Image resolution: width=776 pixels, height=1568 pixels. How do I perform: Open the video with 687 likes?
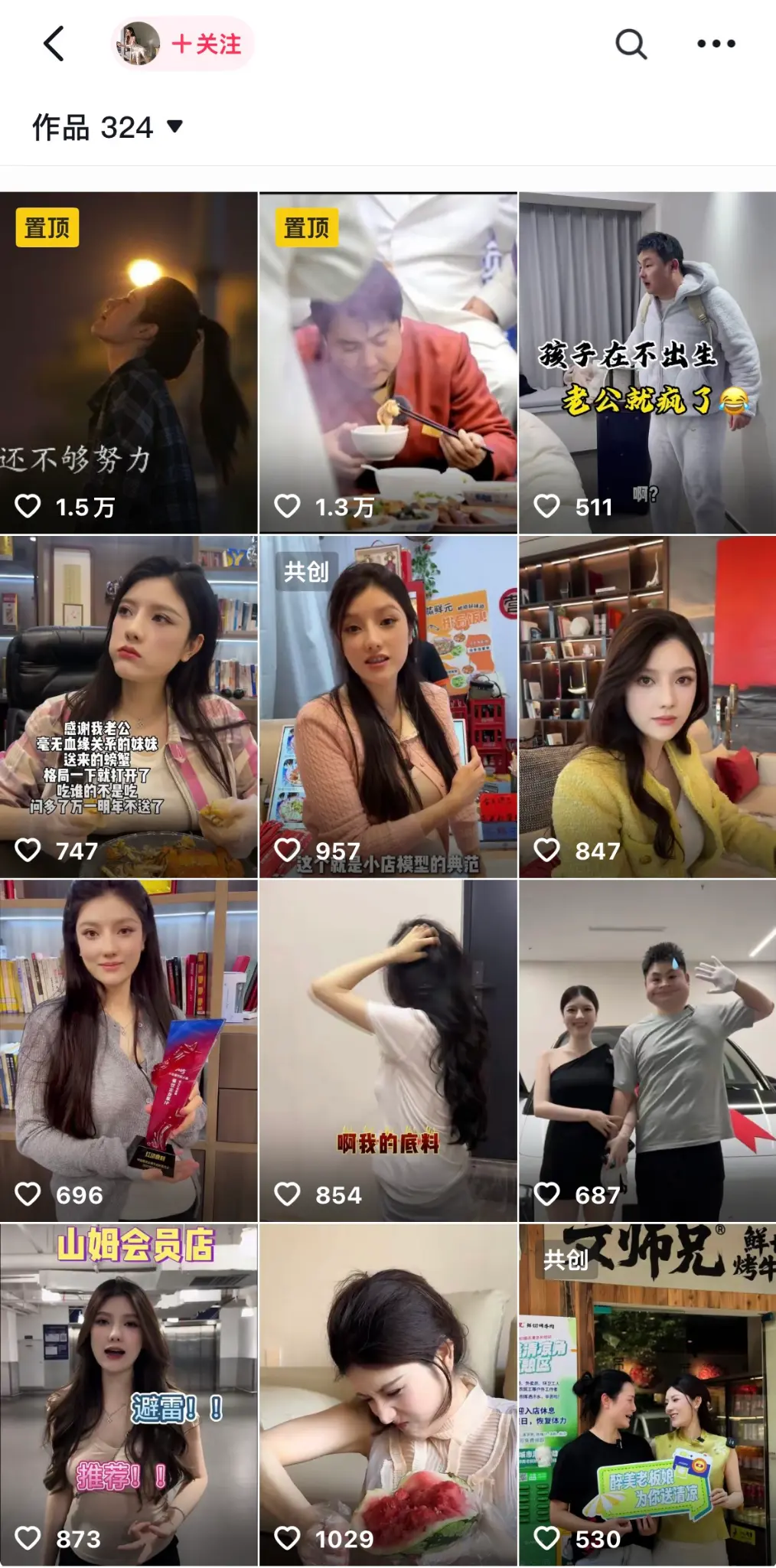(647, 1050)
